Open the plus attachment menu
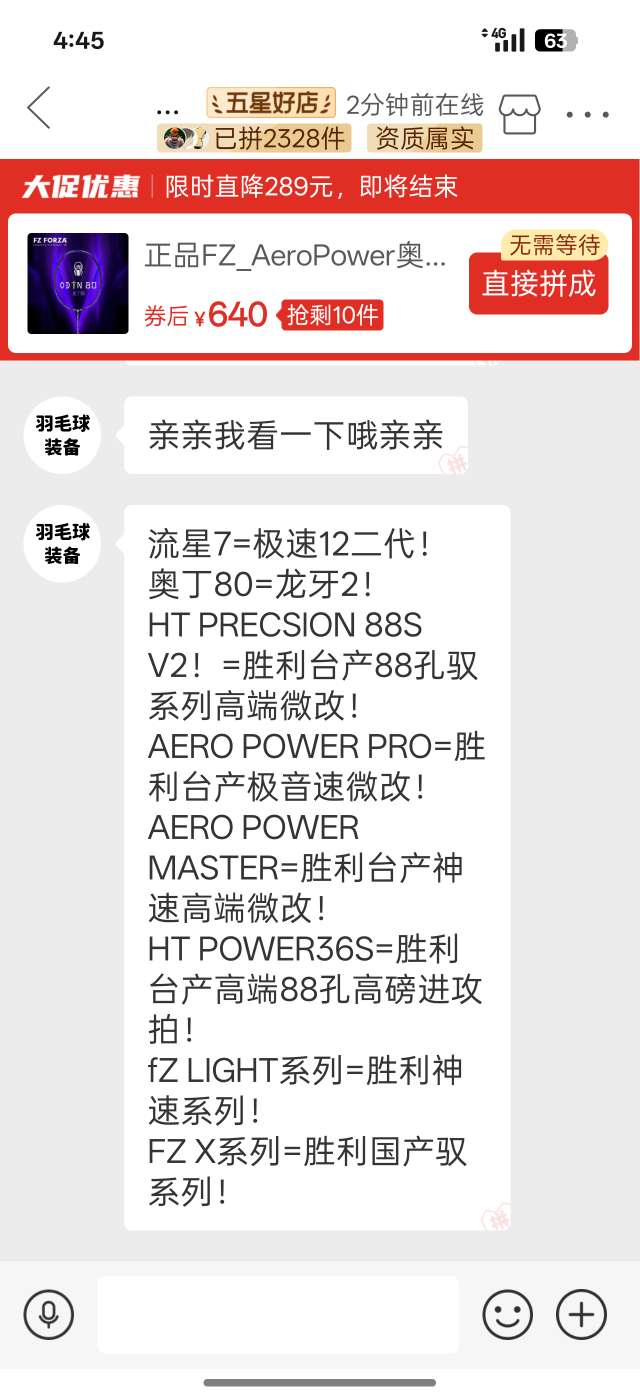 pos(581,1314)
